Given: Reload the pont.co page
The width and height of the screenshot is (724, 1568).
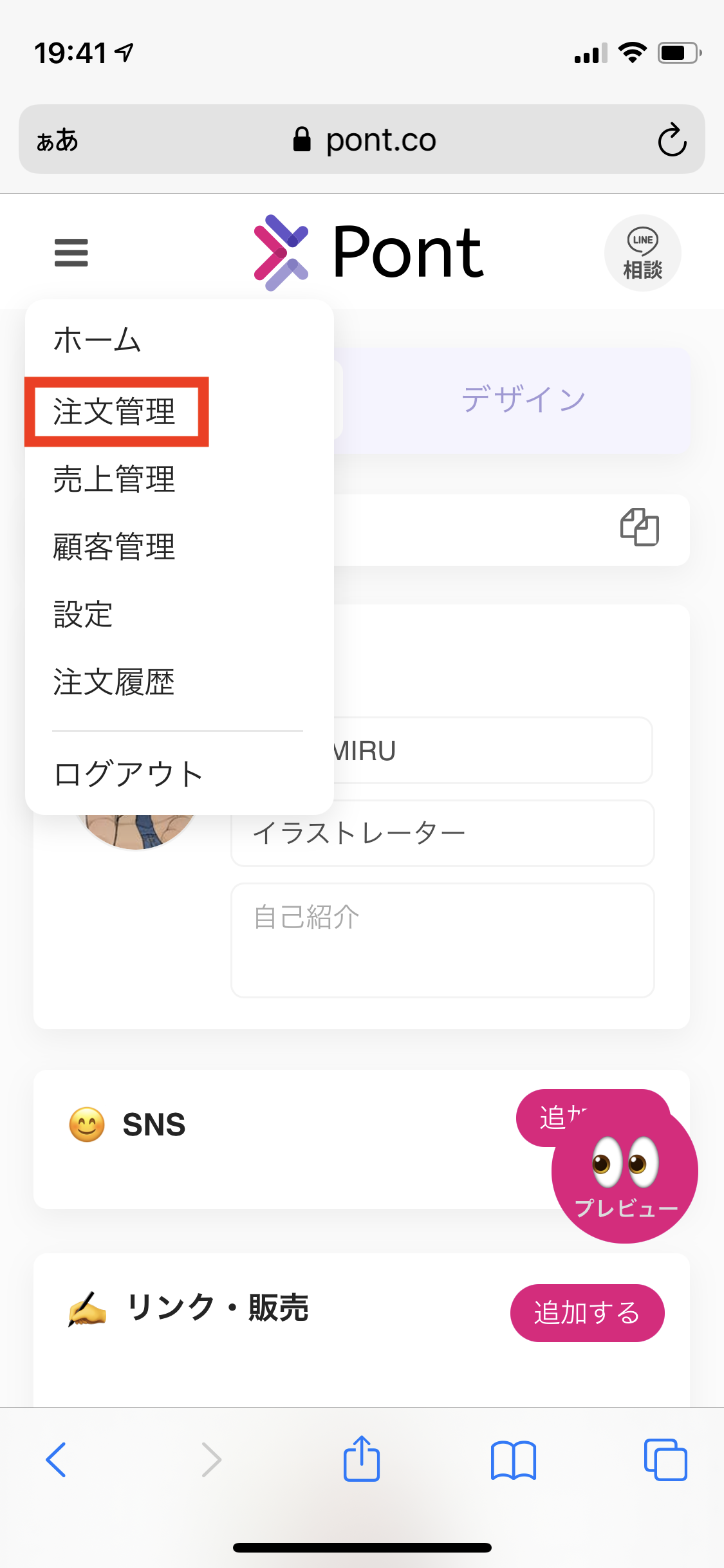Looking at the screenshot, I should (x=672, y=140).
